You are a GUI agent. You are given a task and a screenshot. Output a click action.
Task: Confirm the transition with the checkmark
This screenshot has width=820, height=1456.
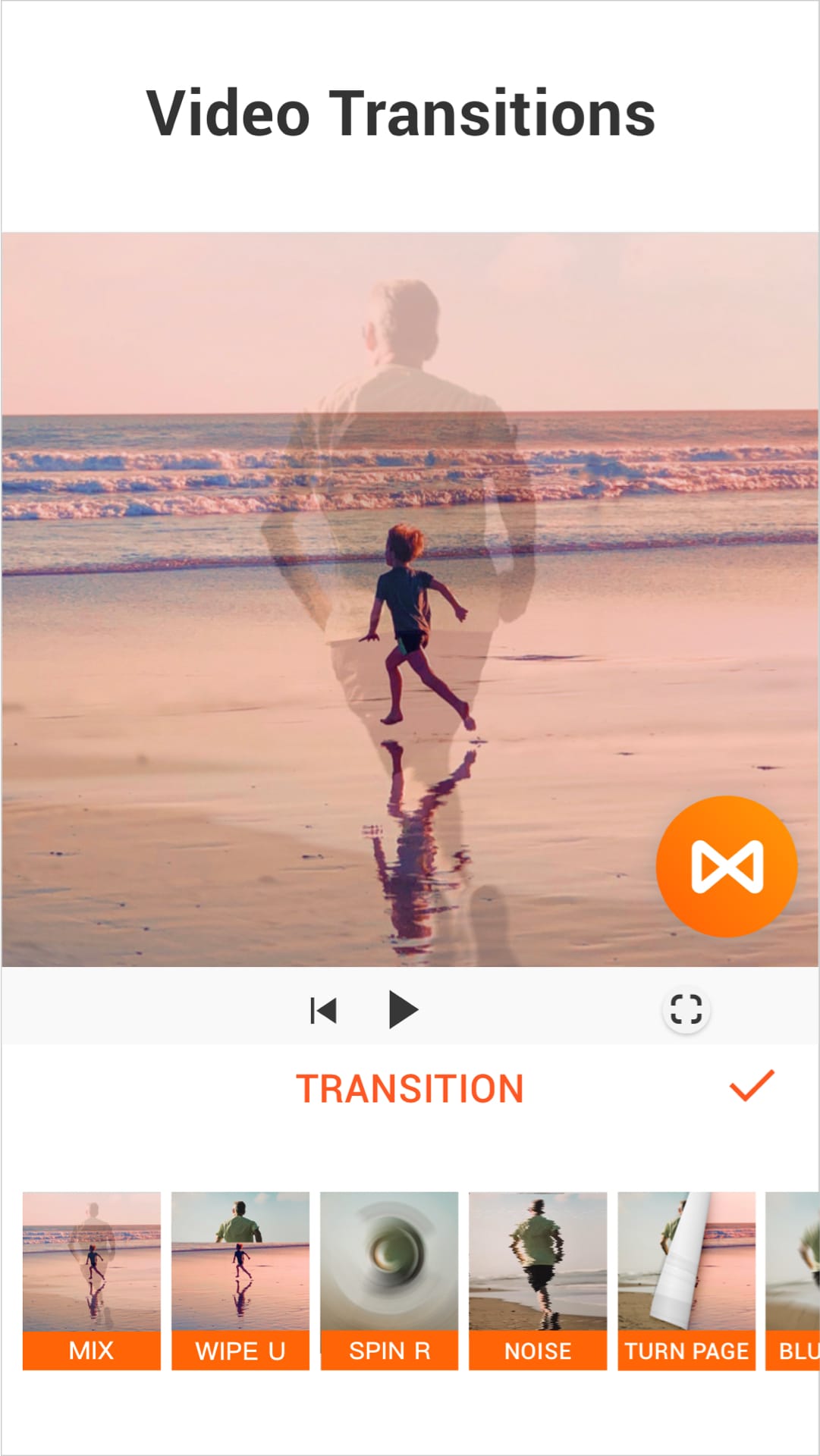click(751, 1086)
